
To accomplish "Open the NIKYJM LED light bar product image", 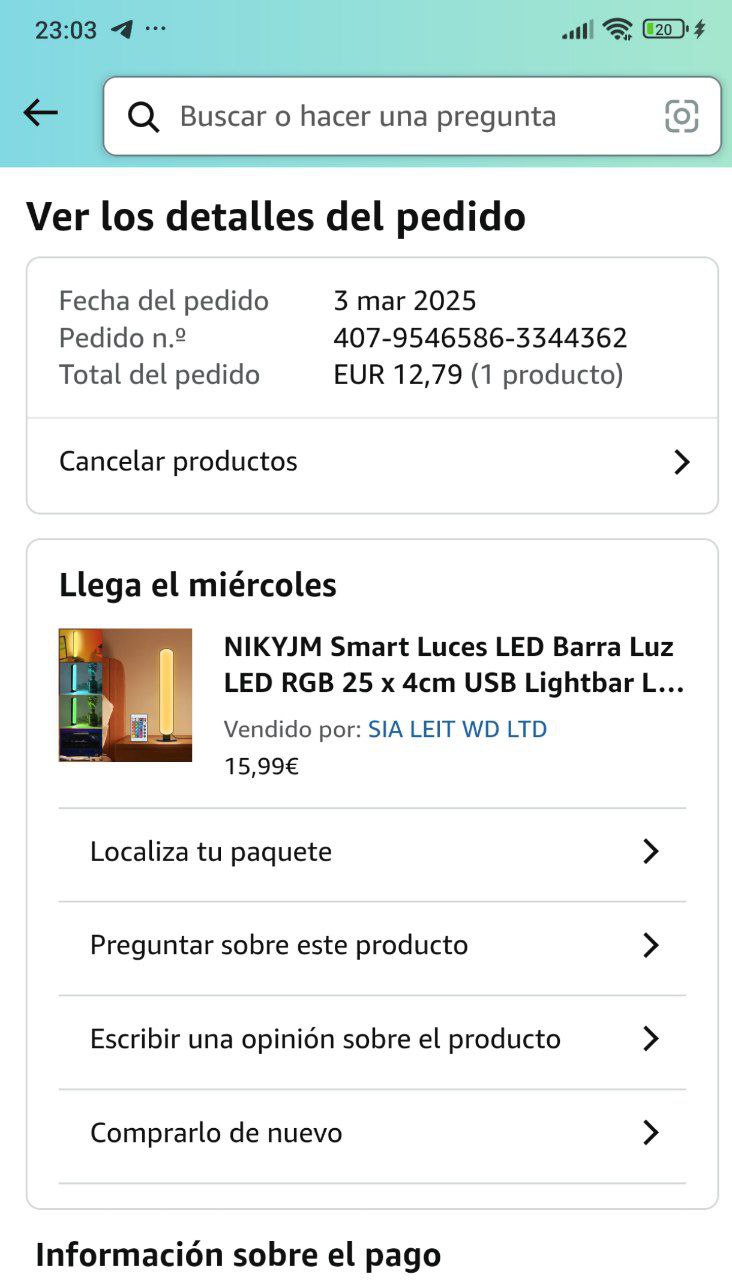I will pyautogui.click(x=125, y=695).
